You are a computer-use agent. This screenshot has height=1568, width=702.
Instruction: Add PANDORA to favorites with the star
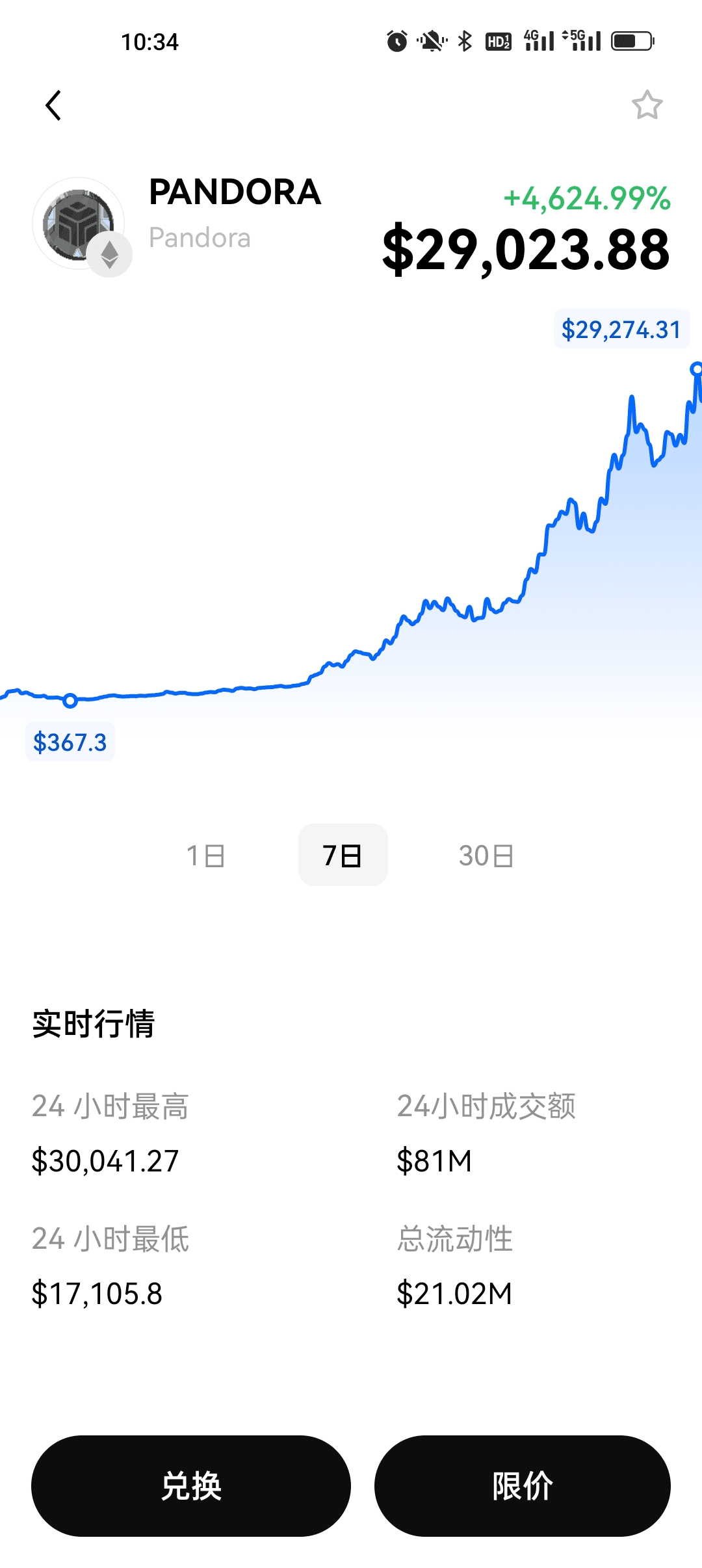(x=647, y=105)
